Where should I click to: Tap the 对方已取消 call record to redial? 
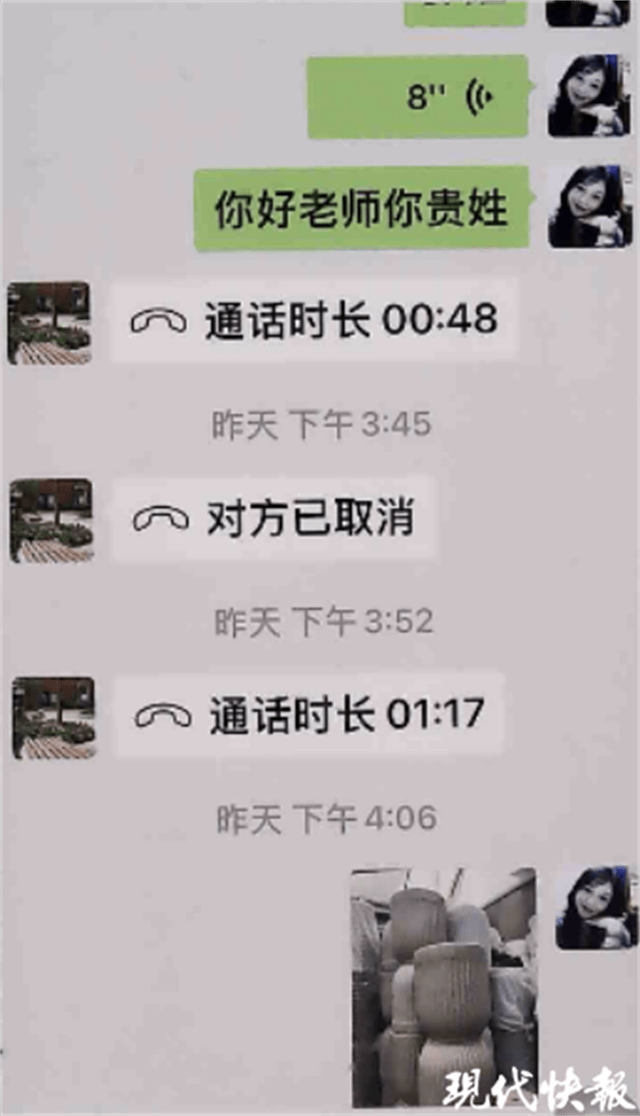coord(274,518)
